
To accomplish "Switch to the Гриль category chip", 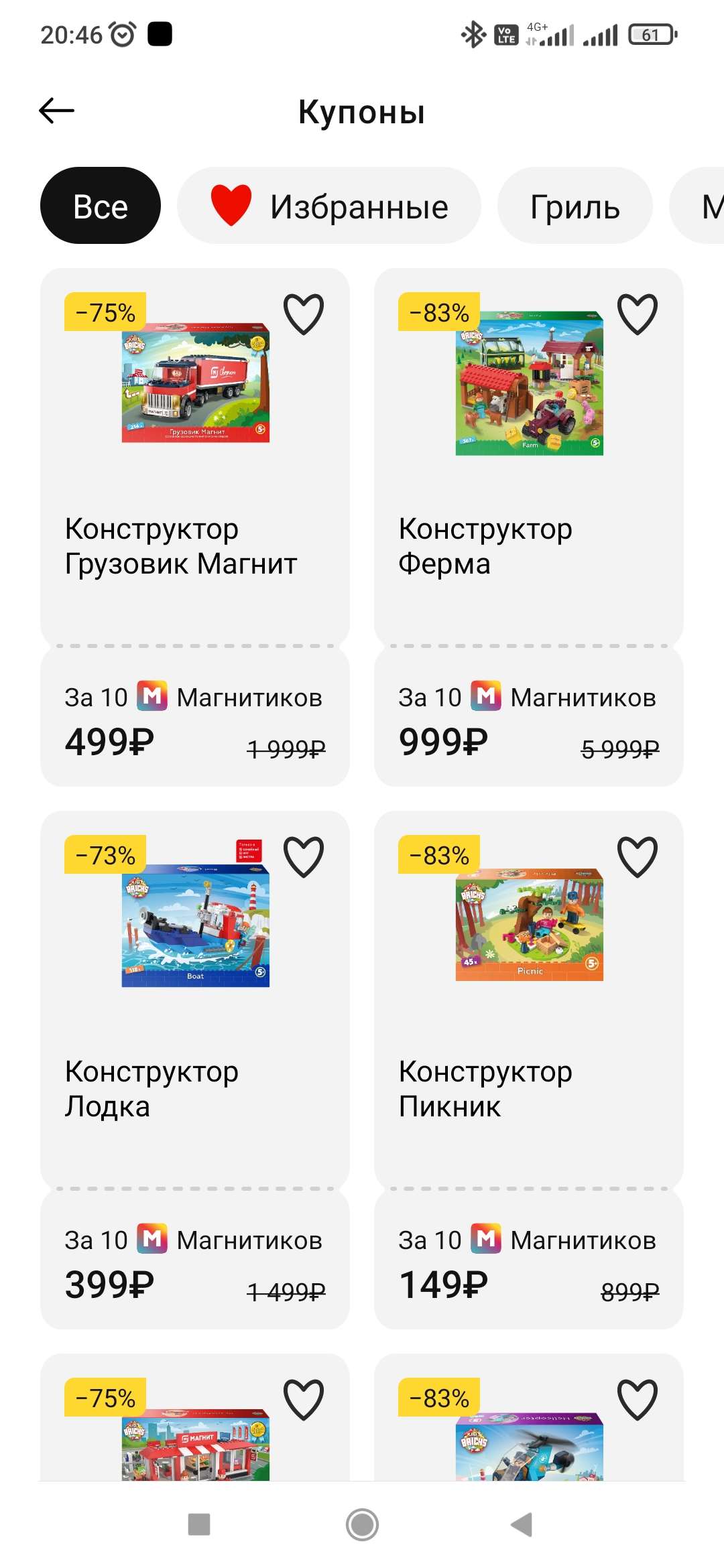I will coord(575,206).
